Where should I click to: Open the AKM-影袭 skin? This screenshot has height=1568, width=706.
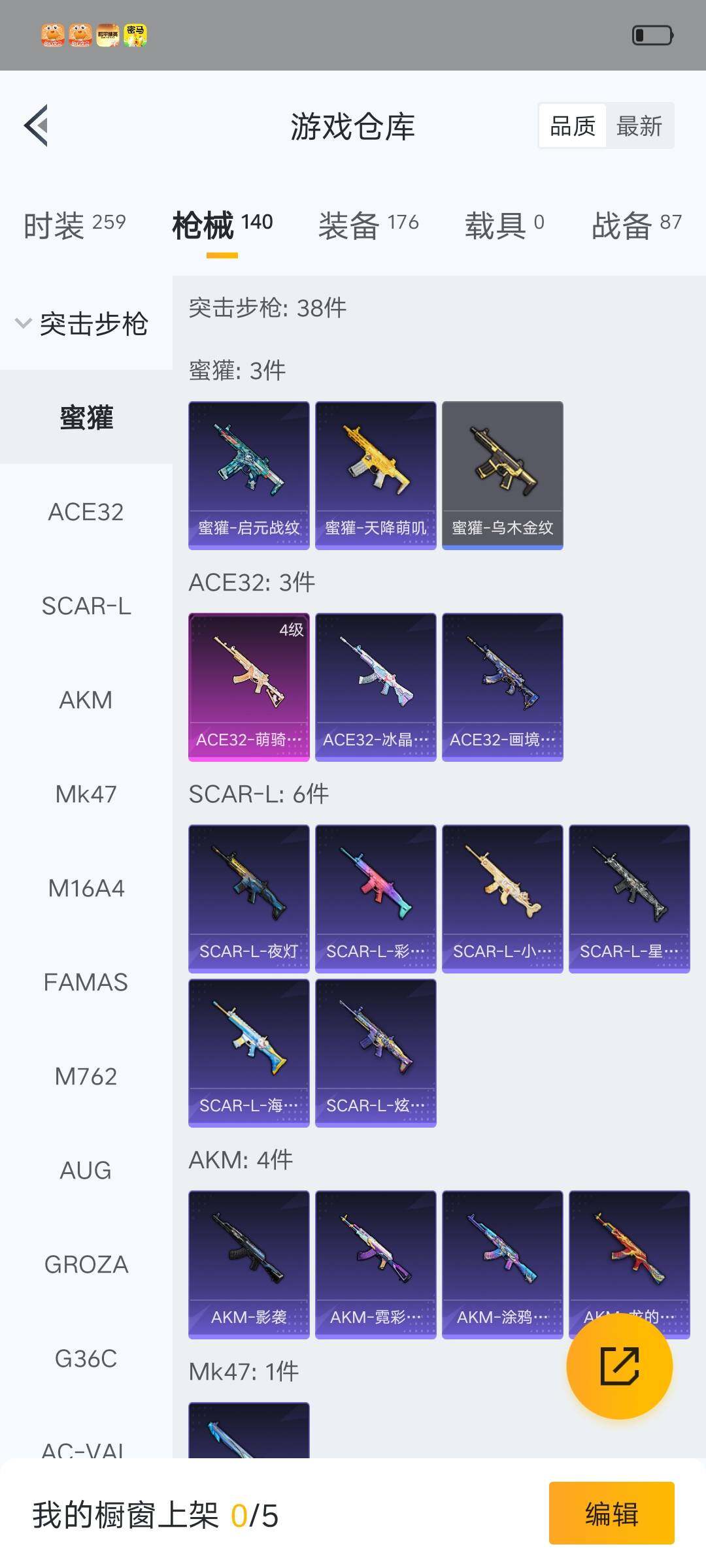[248, 1265]
